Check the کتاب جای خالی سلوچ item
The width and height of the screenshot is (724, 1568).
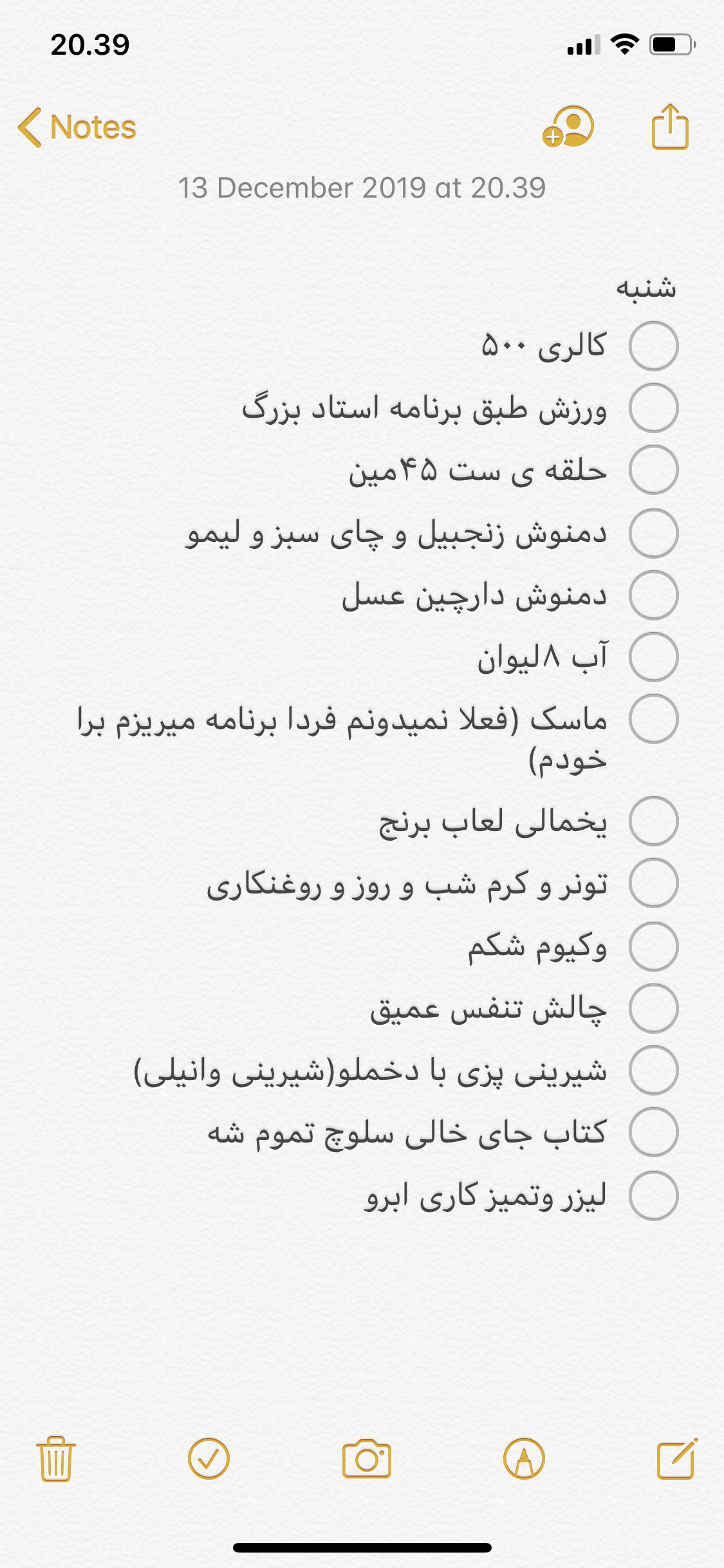click(653, 1132)
